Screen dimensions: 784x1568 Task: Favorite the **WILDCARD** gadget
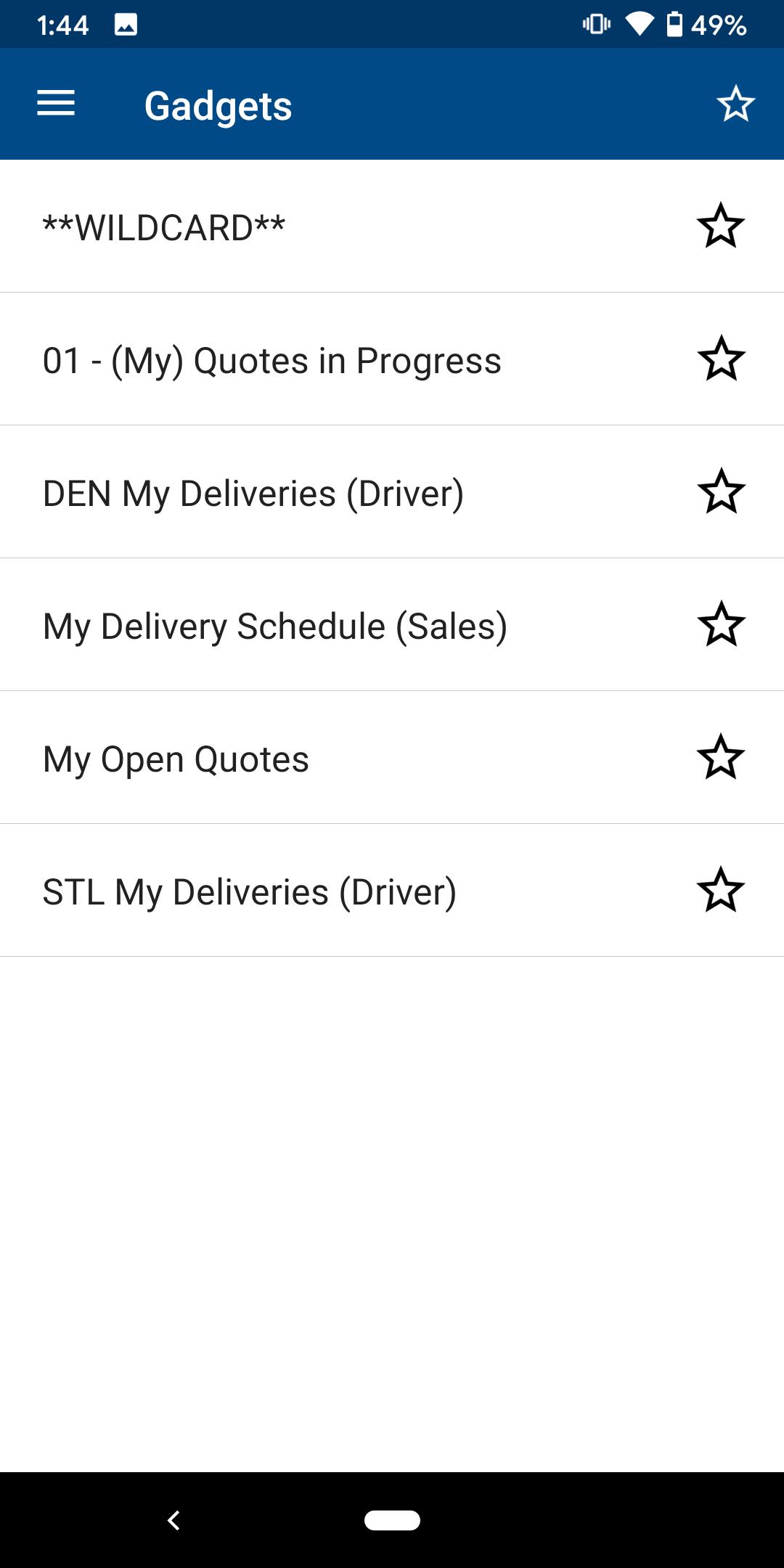pyautogui.click(x=721, y=226)
